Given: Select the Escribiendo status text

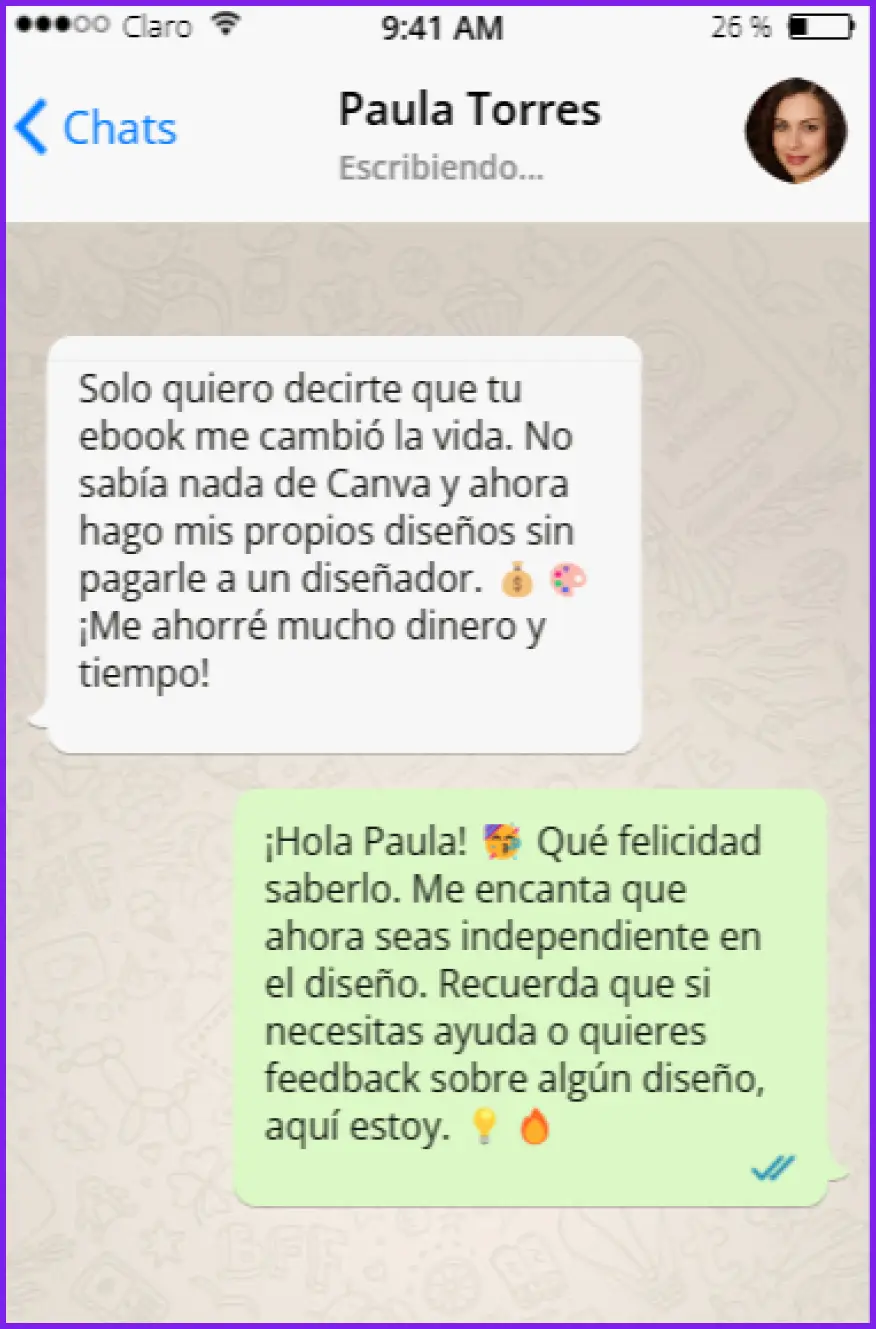Looking at the screenshot, I should click(441, 168).
